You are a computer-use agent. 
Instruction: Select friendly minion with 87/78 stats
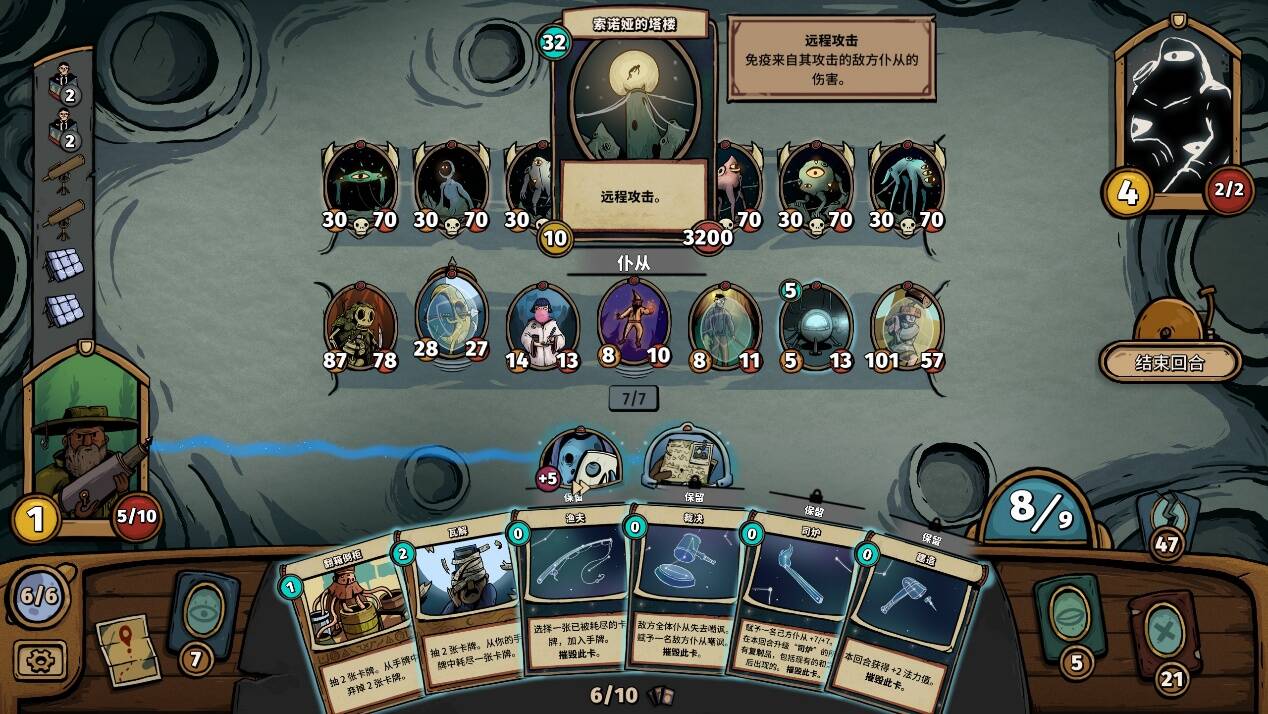(x=360, y=325)
